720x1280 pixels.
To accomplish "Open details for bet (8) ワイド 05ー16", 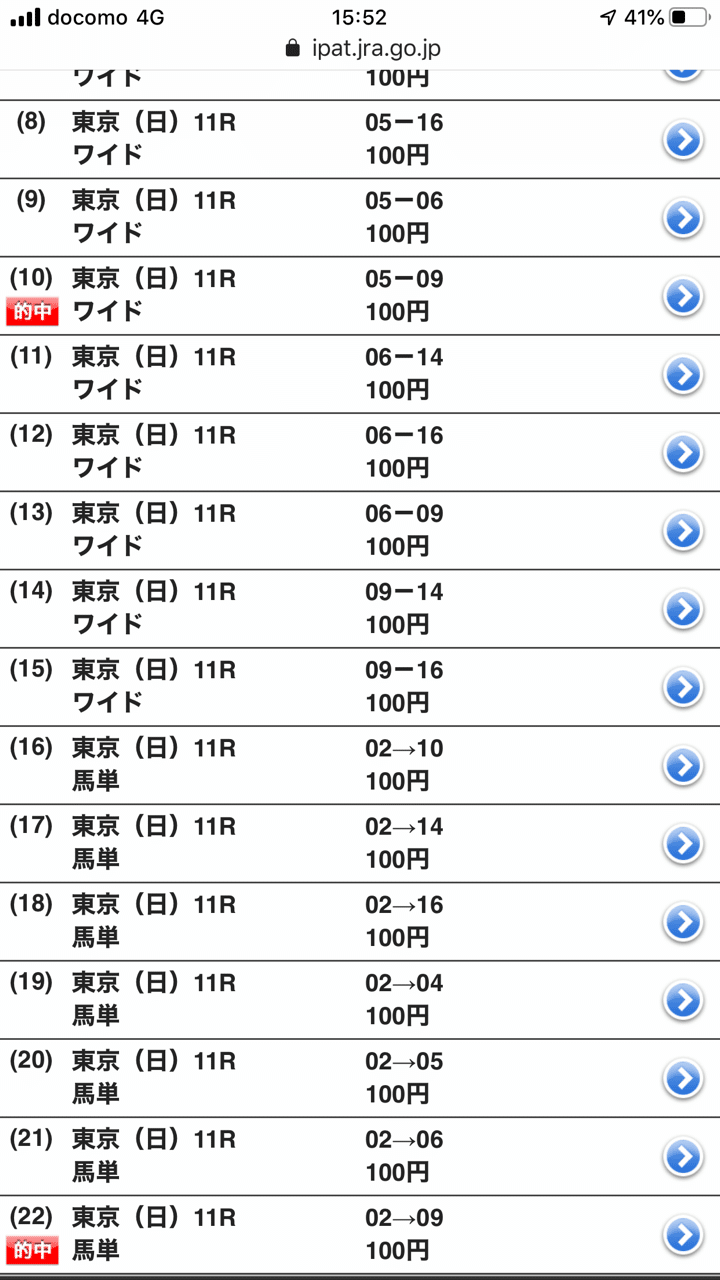I will pos(683,140).
